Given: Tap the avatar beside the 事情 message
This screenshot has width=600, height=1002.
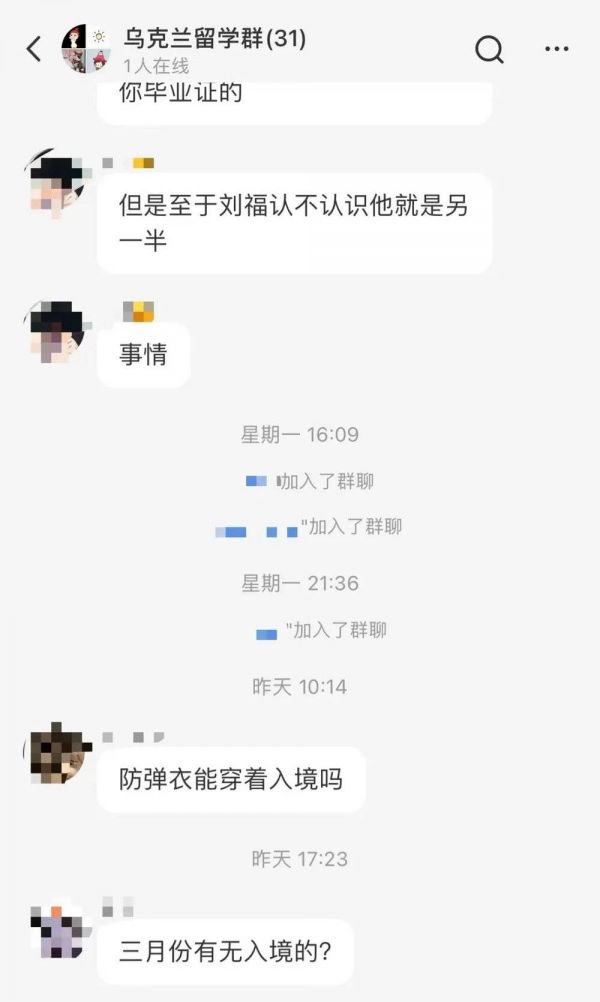Looking at the screenshot, I should tap(57, 331).
